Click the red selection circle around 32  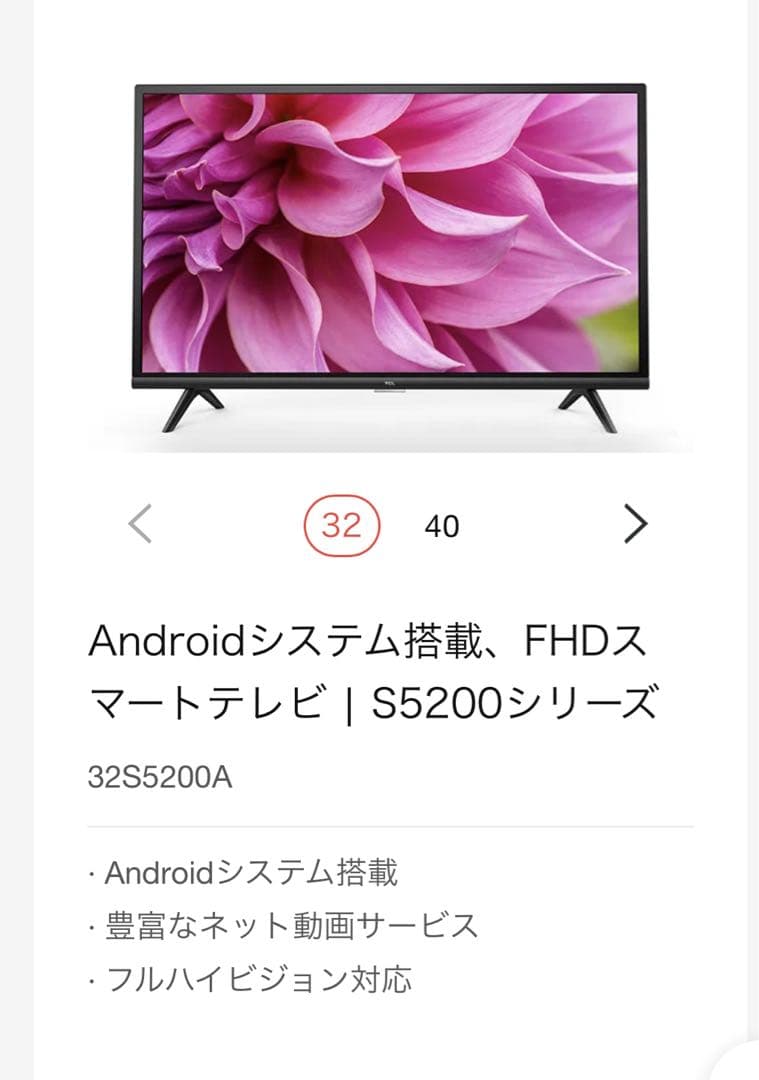point(341,523)
